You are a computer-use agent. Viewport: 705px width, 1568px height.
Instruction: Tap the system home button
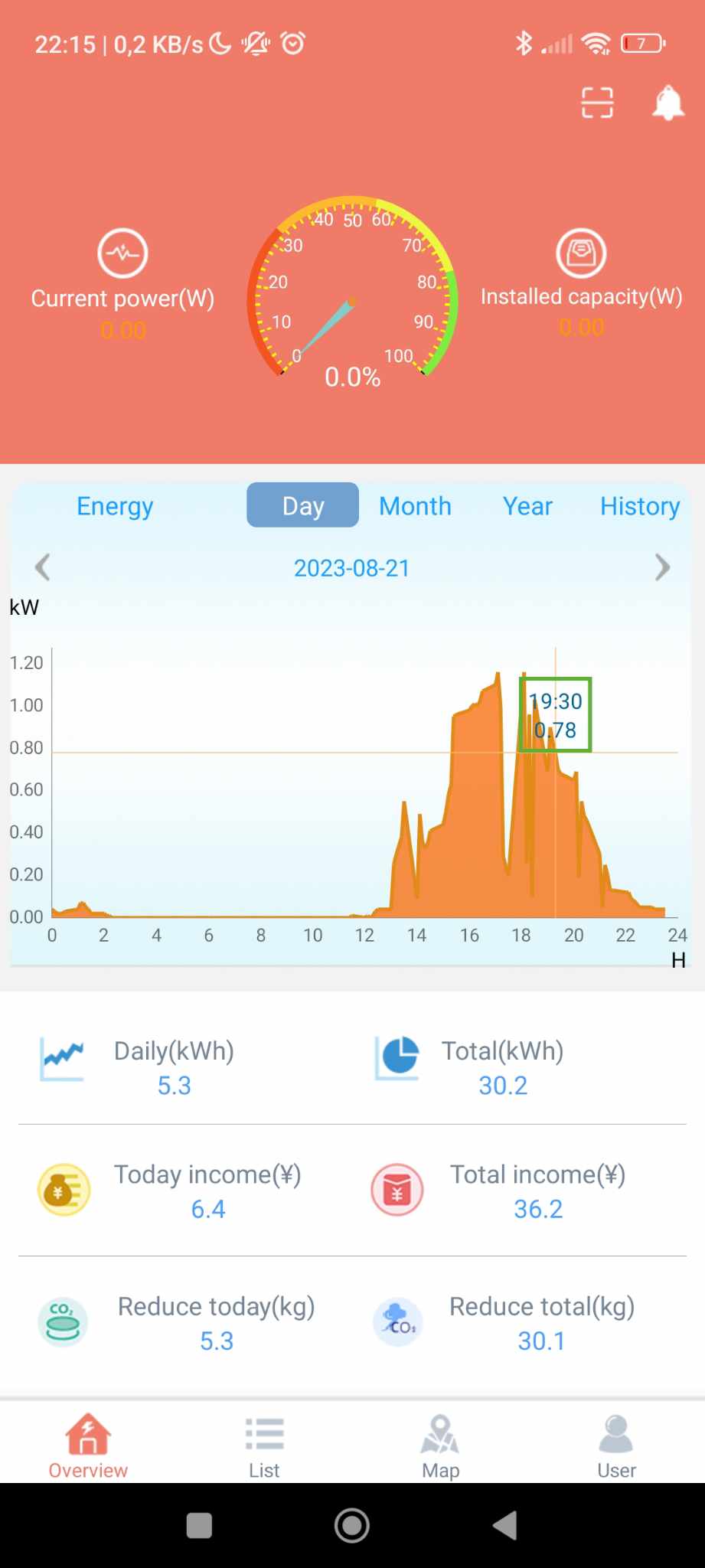[352, 1525]
